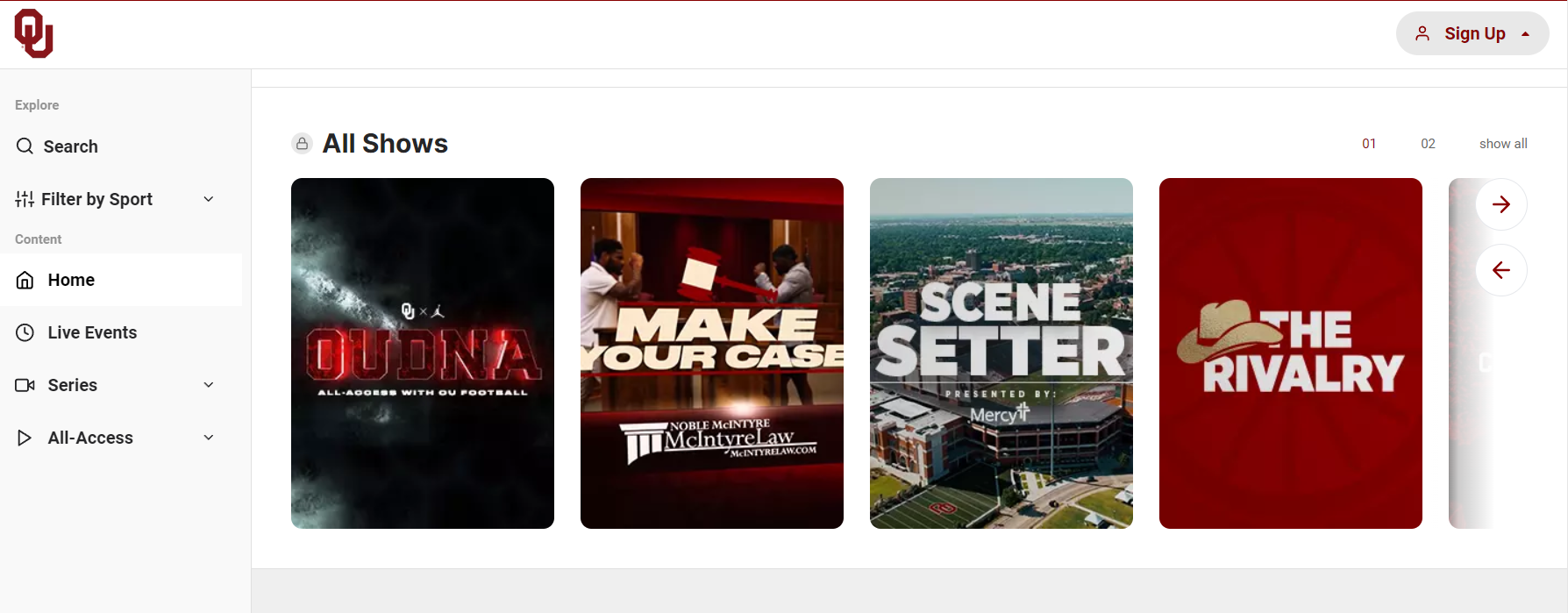The height and width of the screenshot is (613, 1568).
Task: Open the Sign Up menu
Action: (1472, 33)
